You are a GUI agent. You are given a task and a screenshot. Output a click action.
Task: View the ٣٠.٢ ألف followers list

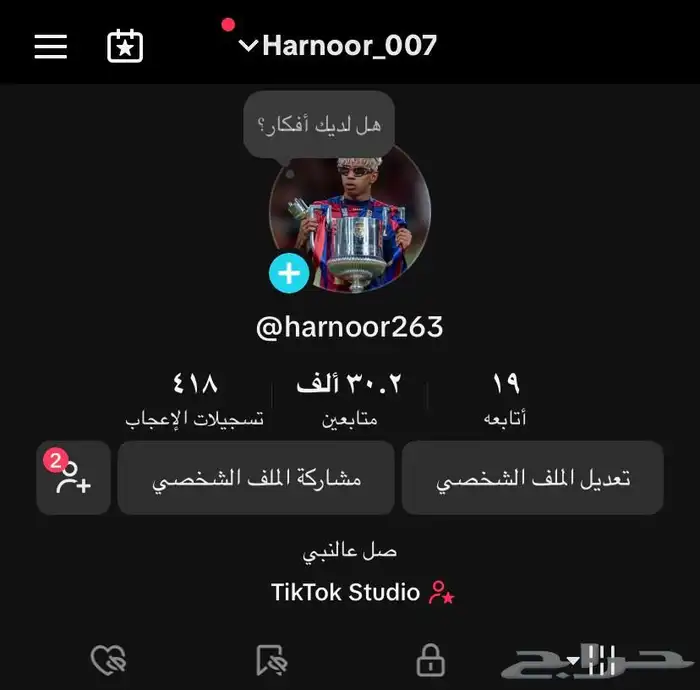[349, 398]
